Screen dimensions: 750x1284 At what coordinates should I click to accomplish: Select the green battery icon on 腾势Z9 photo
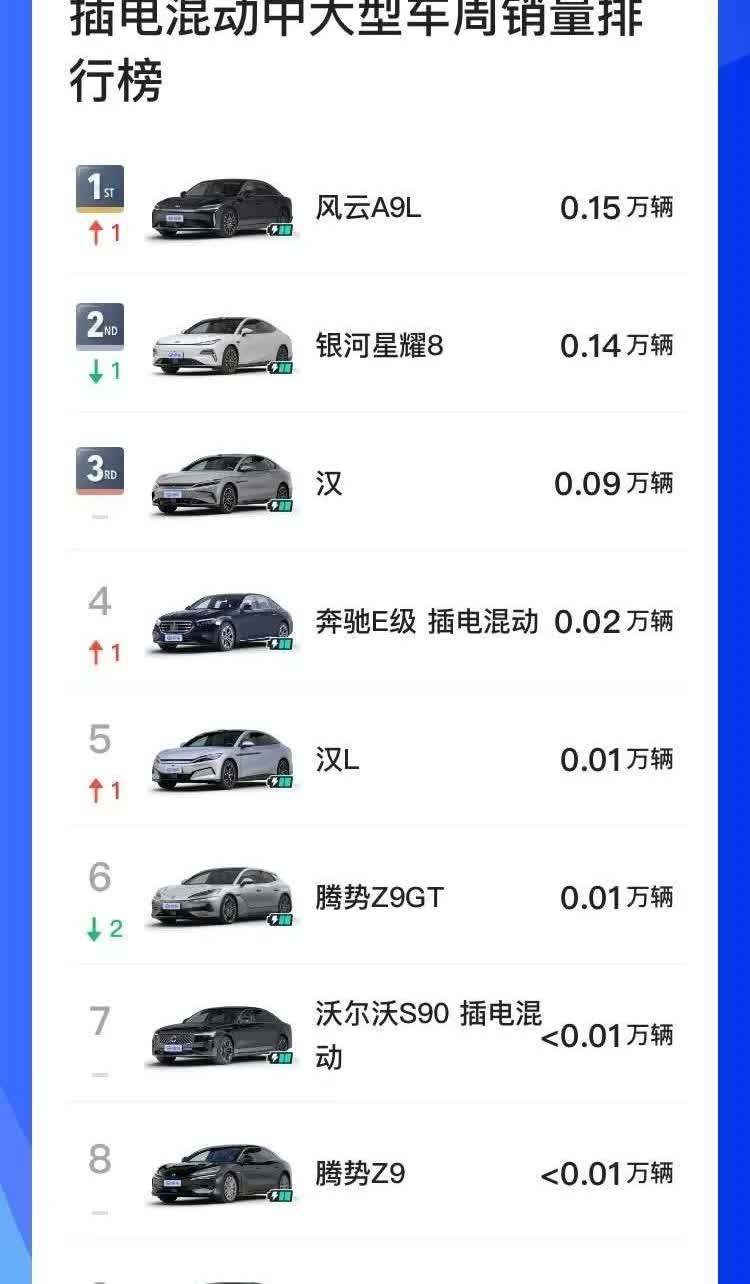278,1196
